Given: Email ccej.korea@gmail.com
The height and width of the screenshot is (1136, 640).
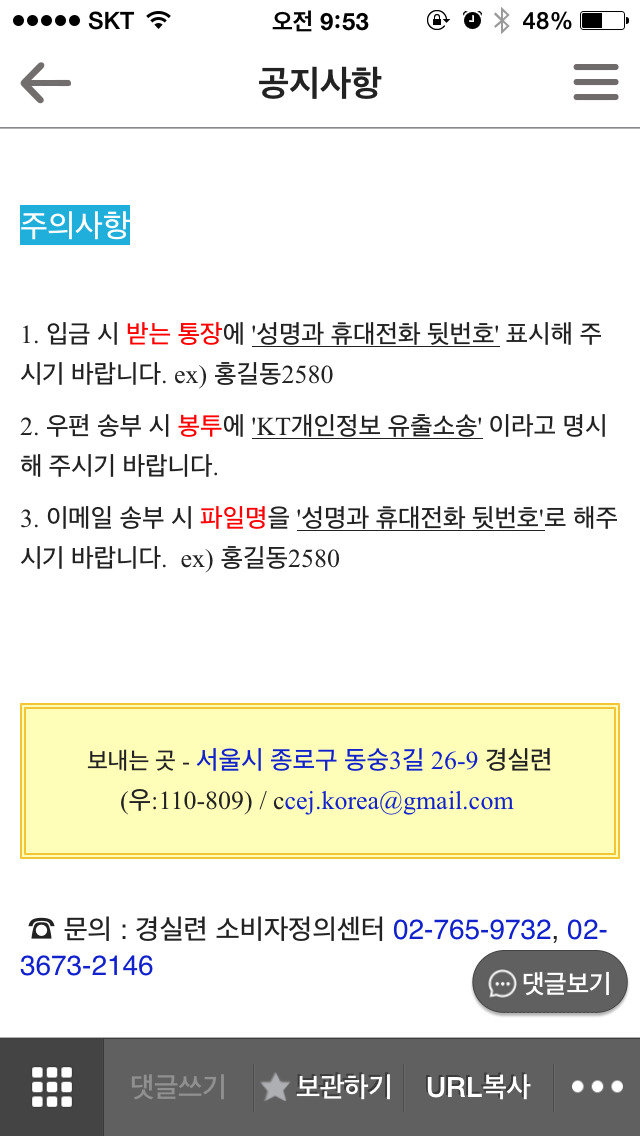Looking at the screenshot, I should pos(393,801).
